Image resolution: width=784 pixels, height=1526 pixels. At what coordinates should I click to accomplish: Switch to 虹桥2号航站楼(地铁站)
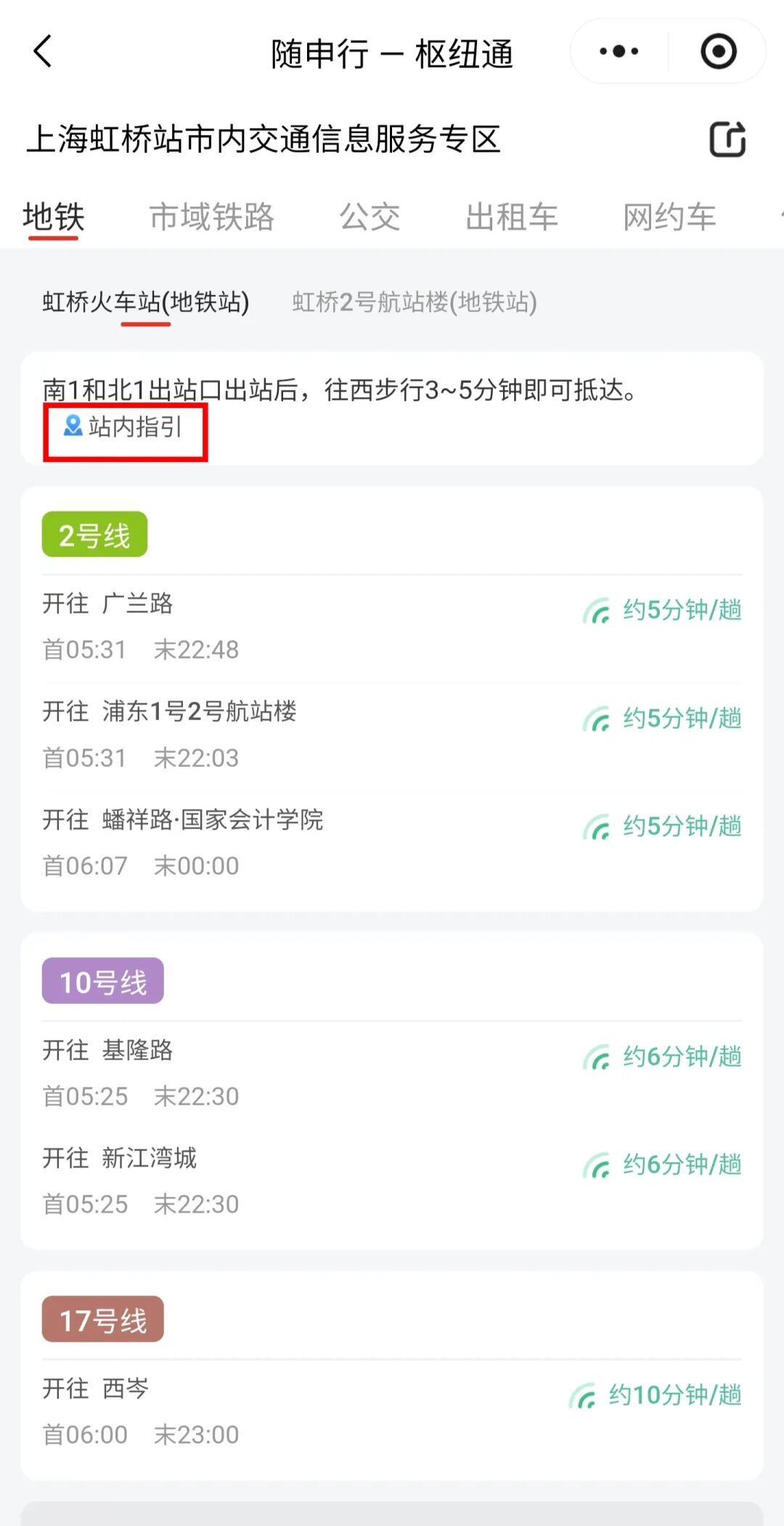(415, 302)
